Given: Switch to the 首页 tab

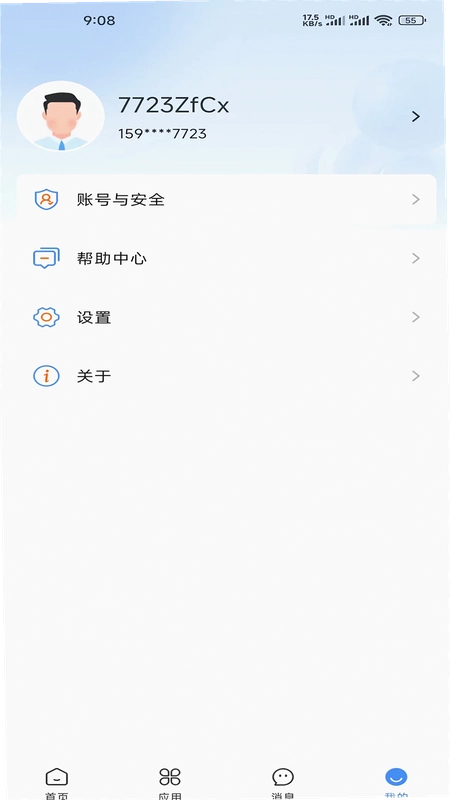Looking at the screenshot, I should pos(57,783).
